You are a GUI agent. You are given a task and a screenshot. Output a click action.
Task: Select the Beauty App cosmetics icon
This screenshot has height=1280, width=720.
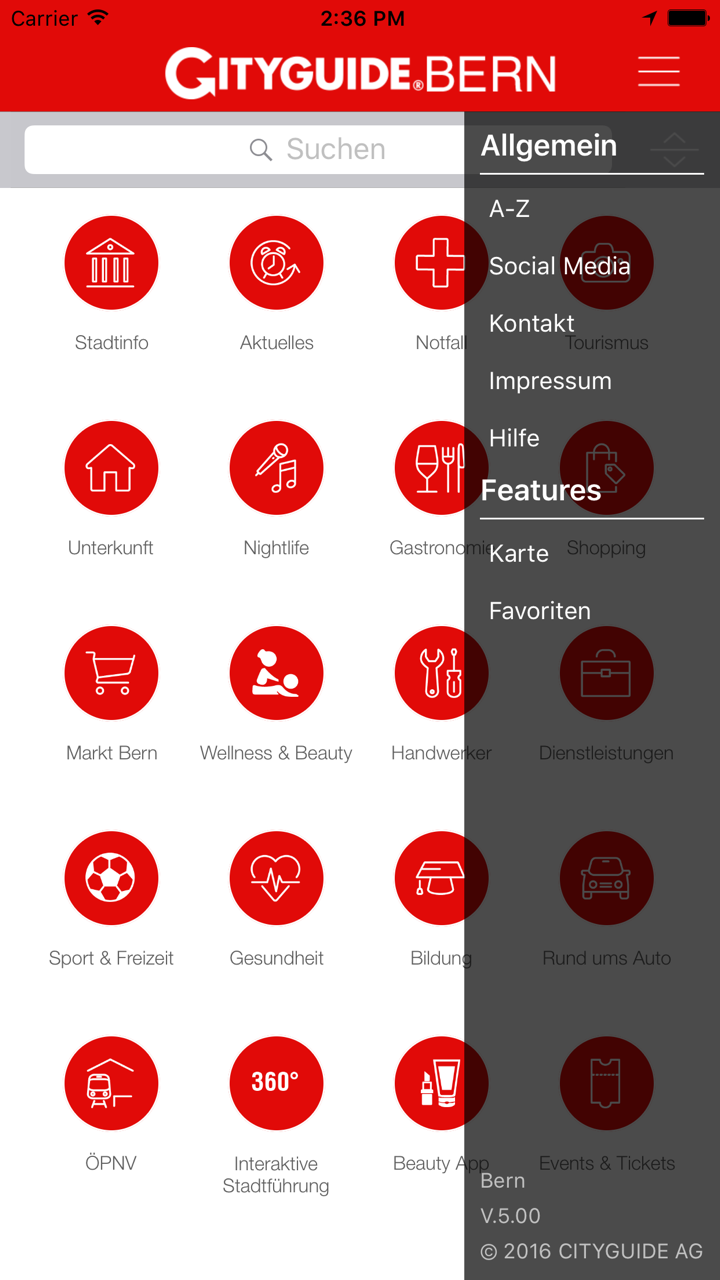[x=441, y=1083]
